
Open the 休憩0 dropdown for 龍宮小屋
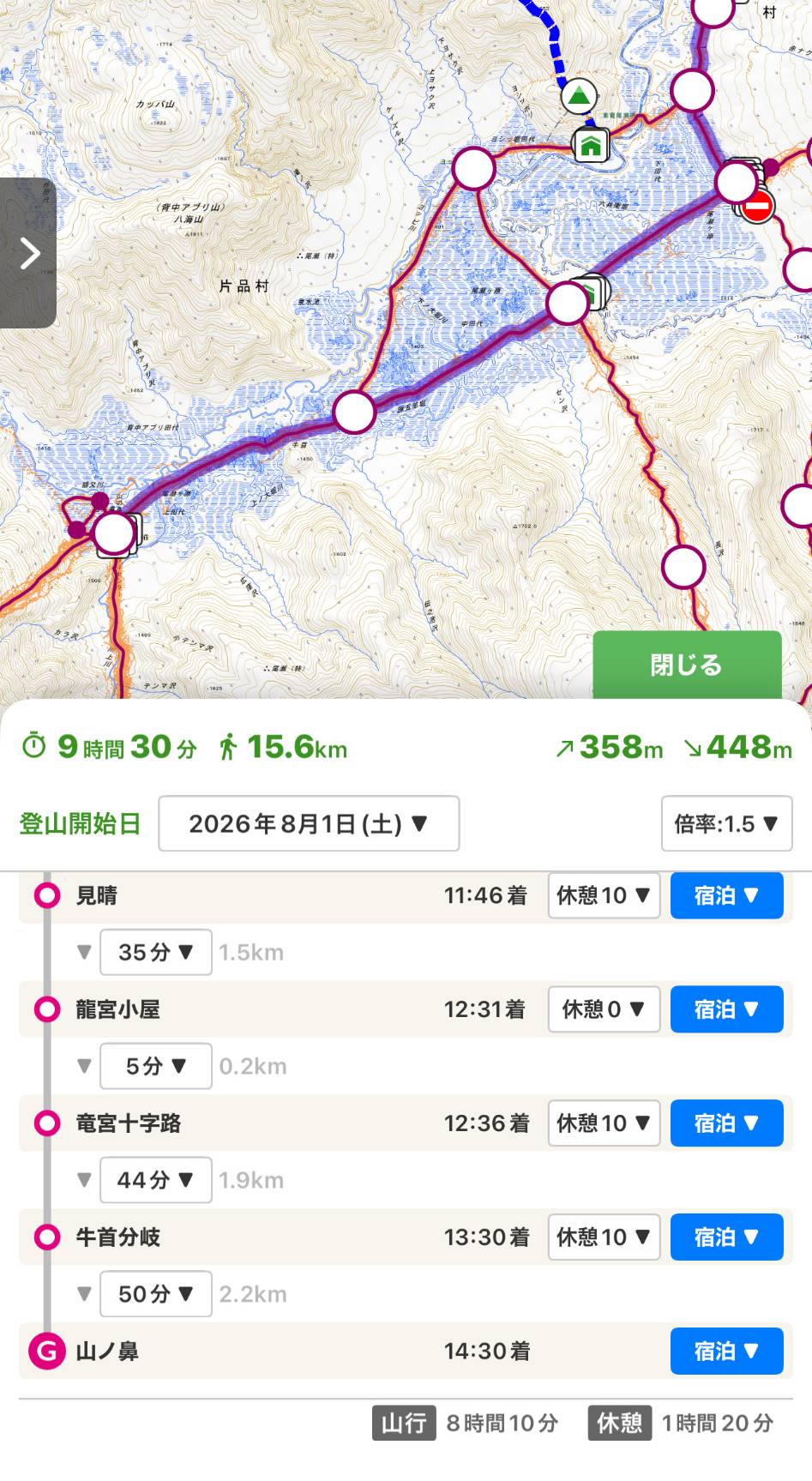click(x=604, y=1009)
